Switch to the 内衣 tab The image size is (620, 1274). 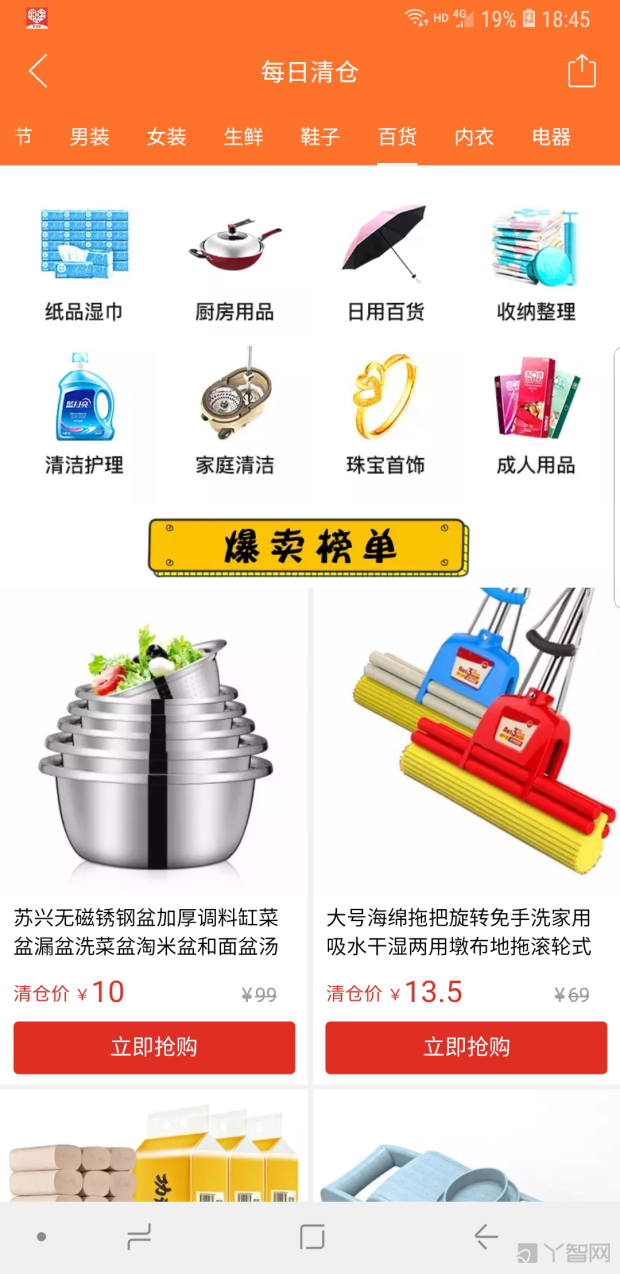pos(474,137)
